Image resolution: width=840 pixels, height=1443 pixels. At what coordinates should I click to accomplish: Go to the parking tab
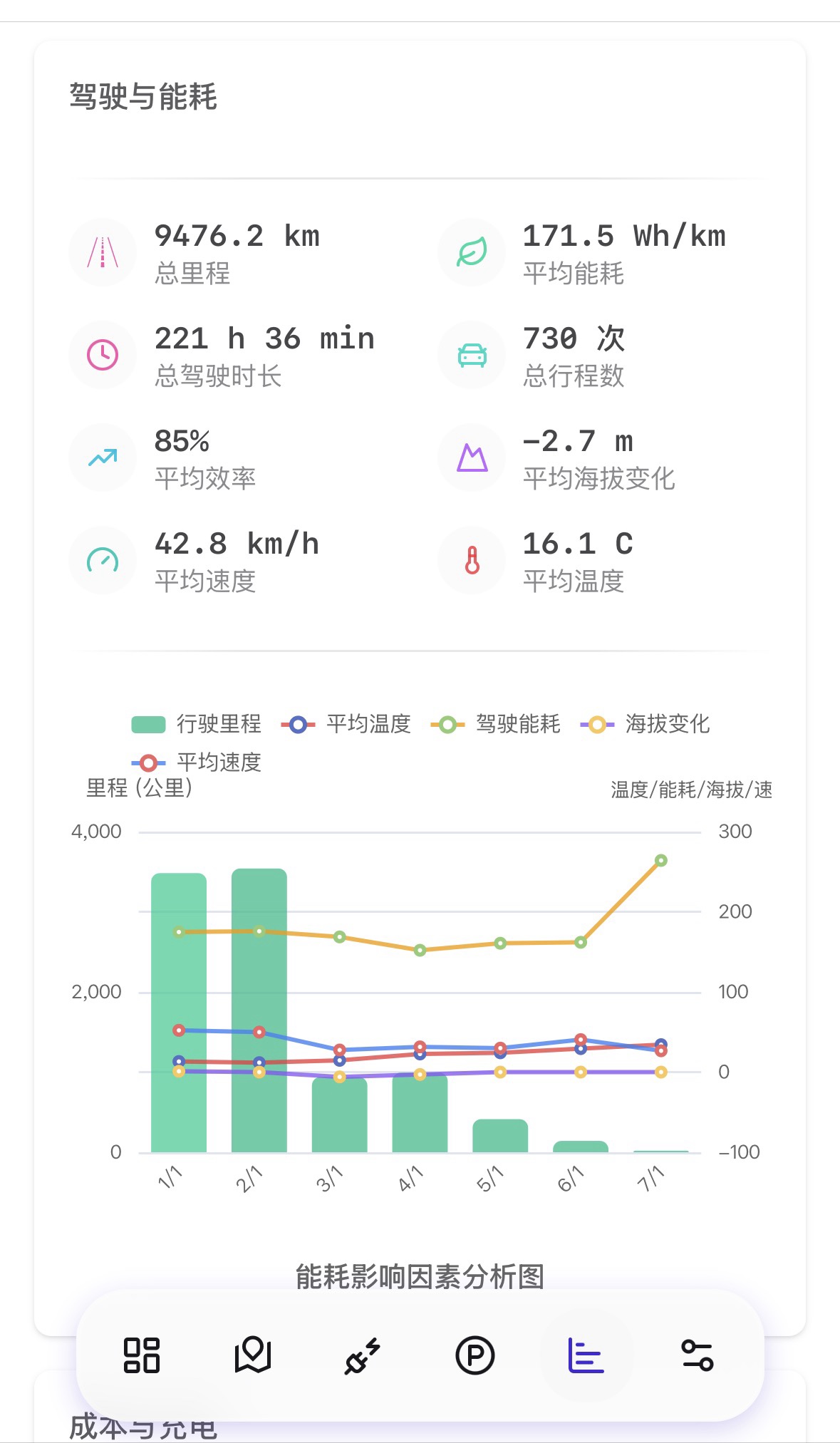tap(475, 1355)
